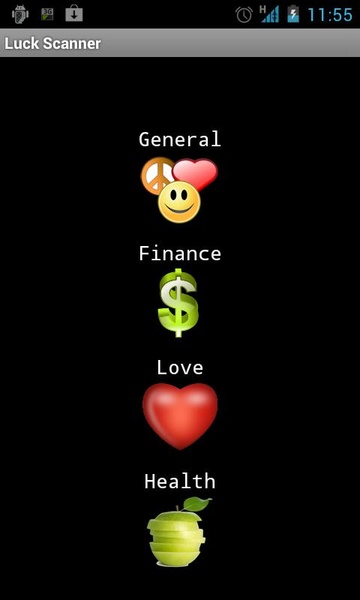The width and height of the screenshot is (360, 600).
Task: Choose the Love red heart icon
Action: pos(180,416)
